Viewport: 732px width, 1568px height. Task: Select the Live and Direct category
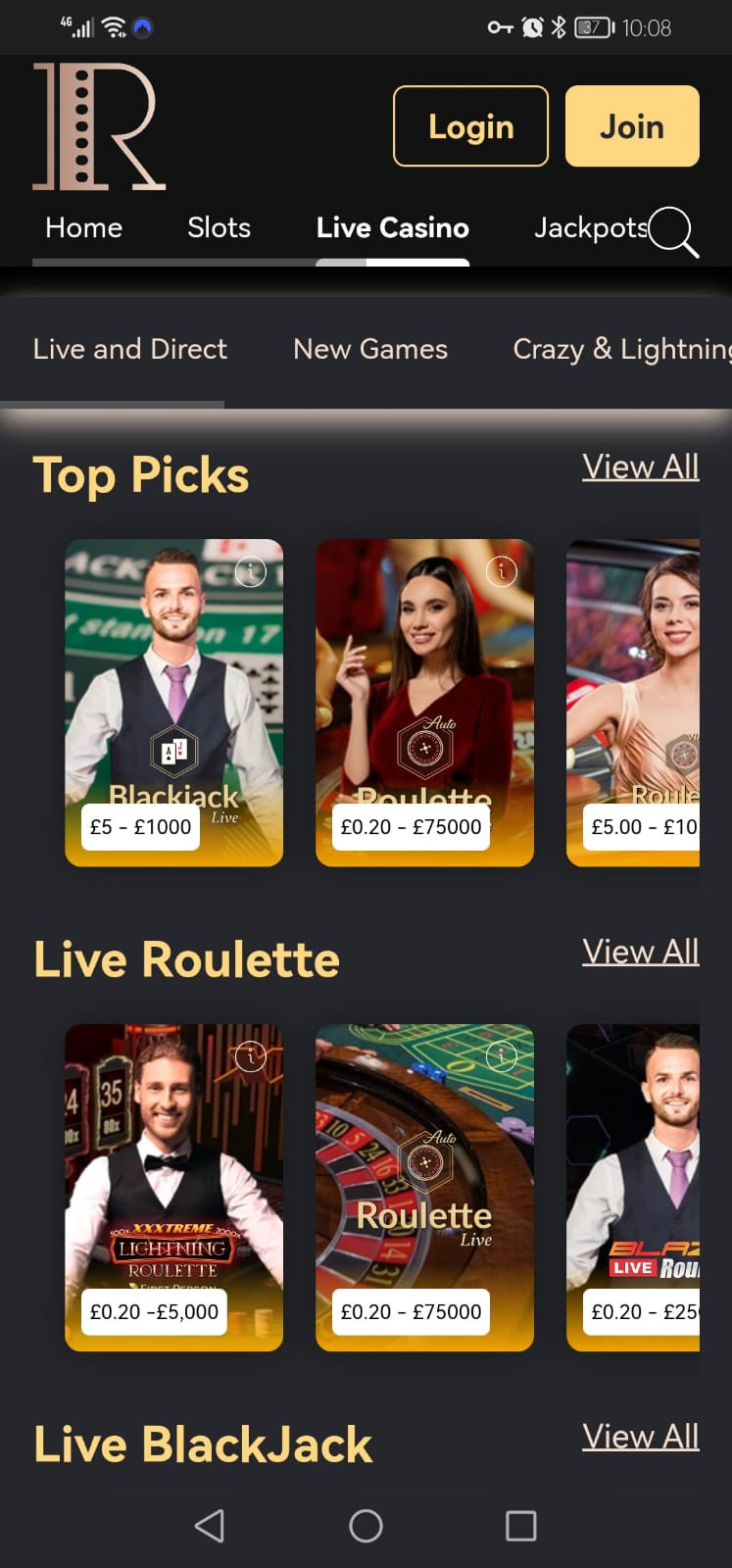click(129, 349)
